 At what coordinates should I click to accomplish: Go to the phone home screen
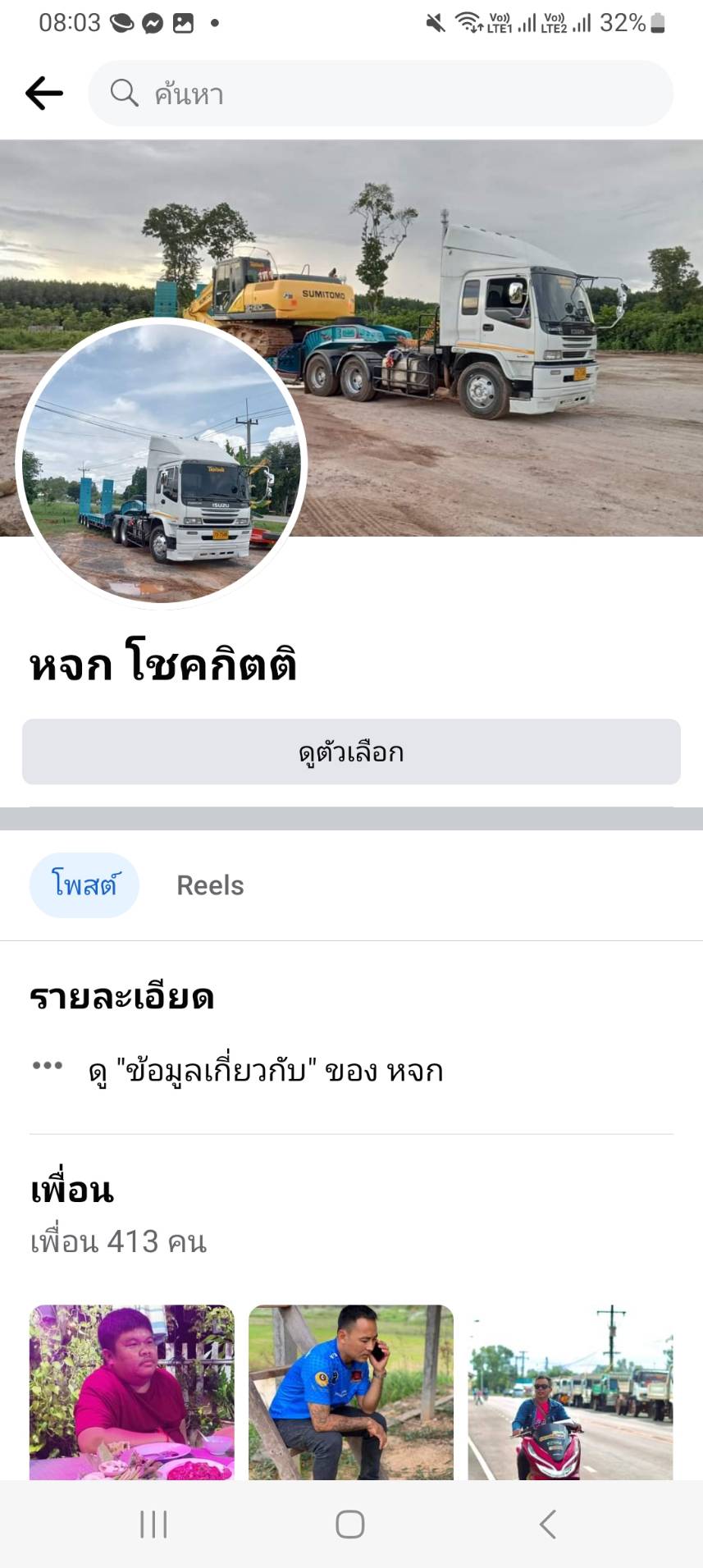[x=350, y=1525]
